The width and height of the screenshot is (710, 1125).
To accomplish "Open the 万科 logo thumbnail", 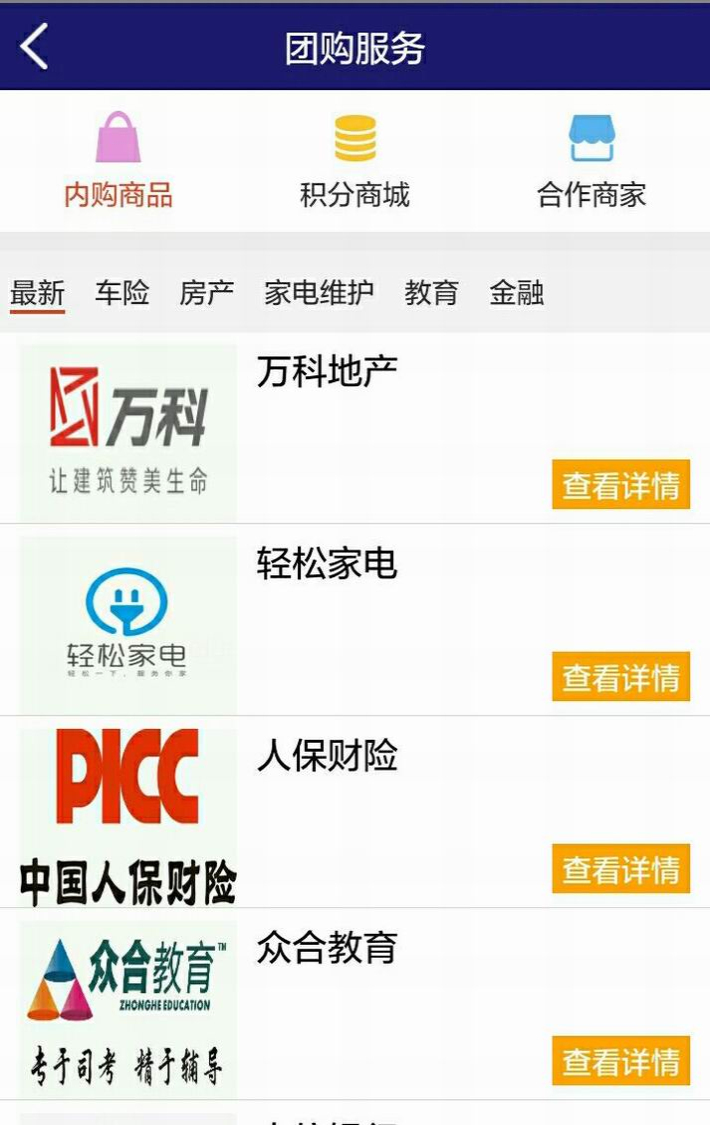I will 128,432.
